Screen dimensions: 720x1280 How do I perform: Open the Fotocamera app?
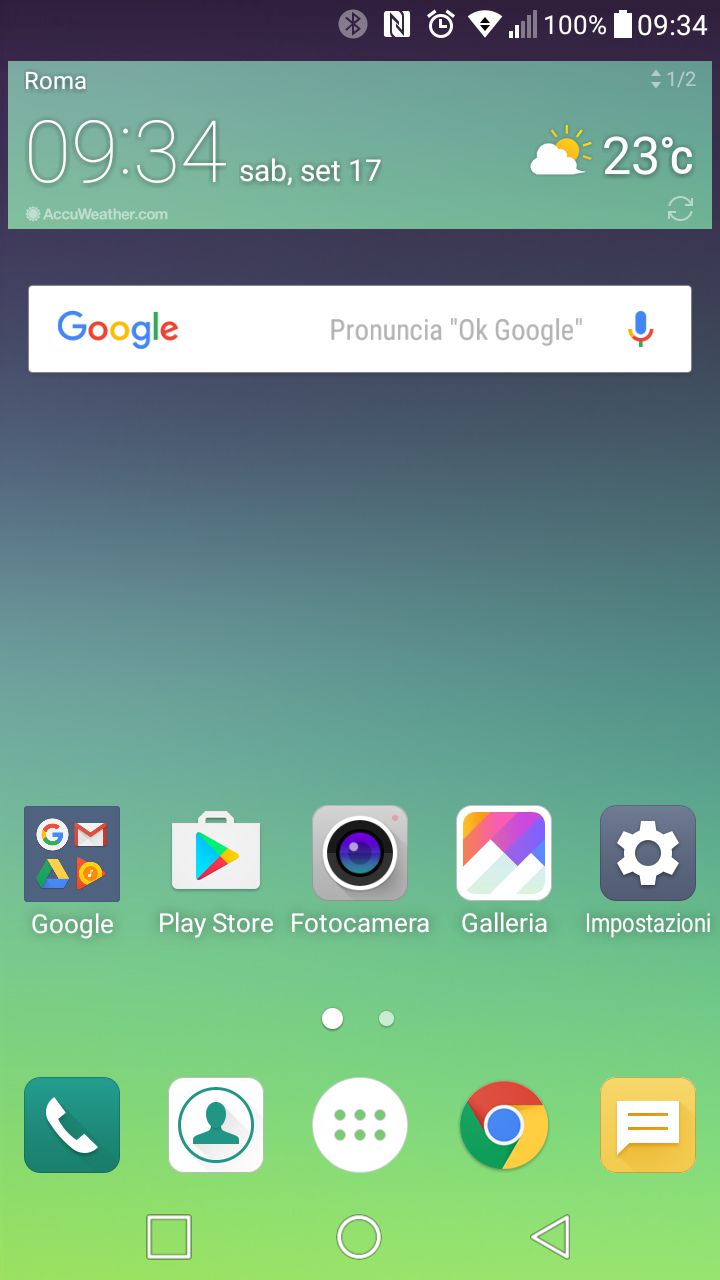point(360,854)
